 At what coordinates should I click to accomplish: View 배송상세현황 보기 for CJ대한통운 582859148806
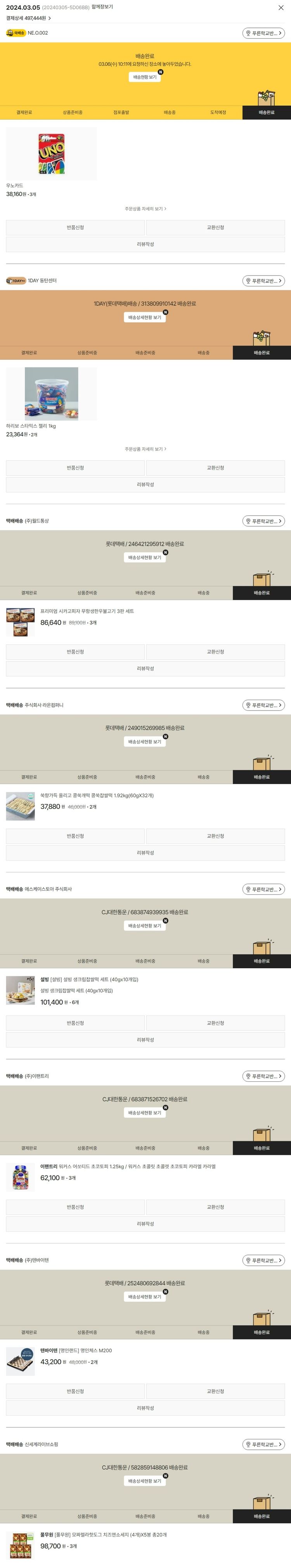[145, 1481]
